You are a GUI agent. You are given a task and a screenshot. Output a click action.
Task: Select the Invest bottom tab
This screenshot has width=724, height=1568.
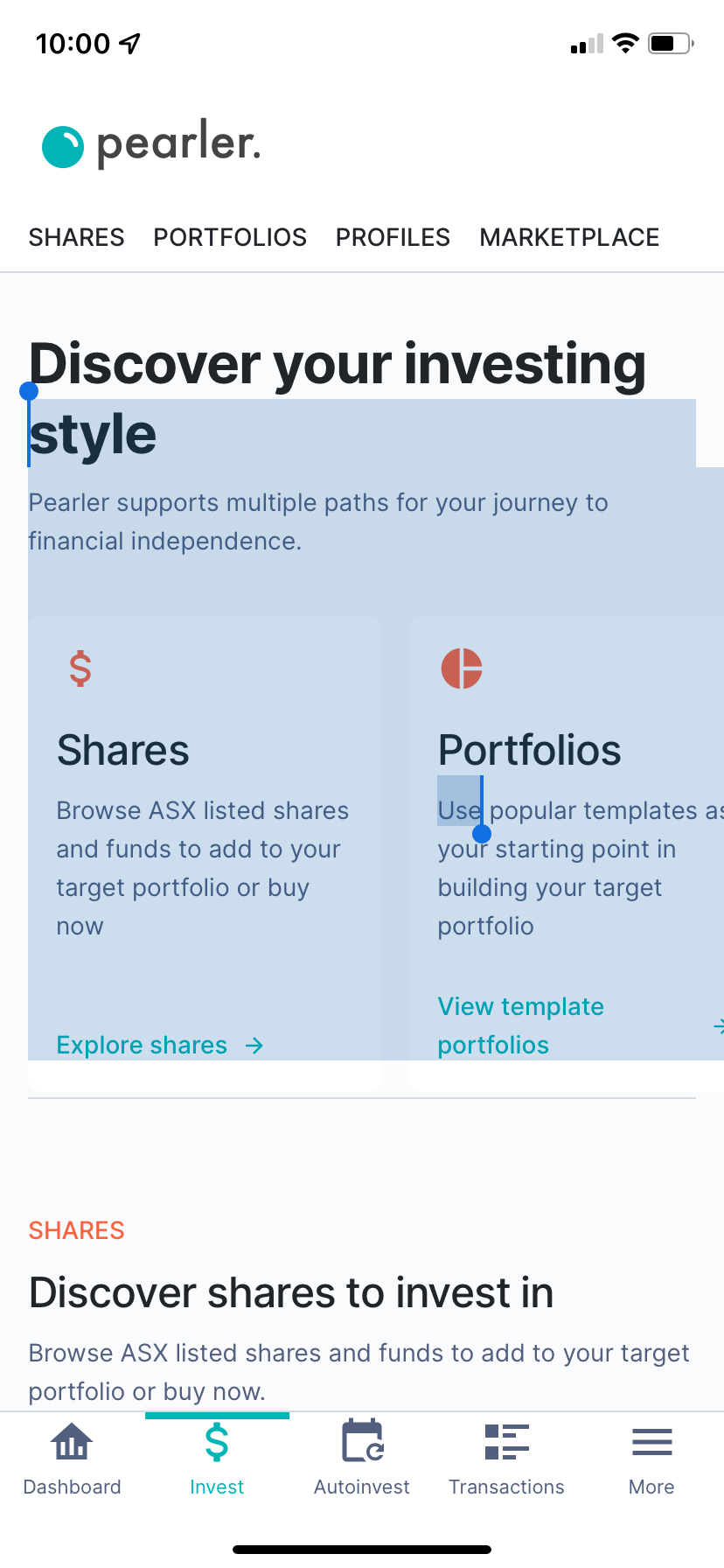[217, 1458]
